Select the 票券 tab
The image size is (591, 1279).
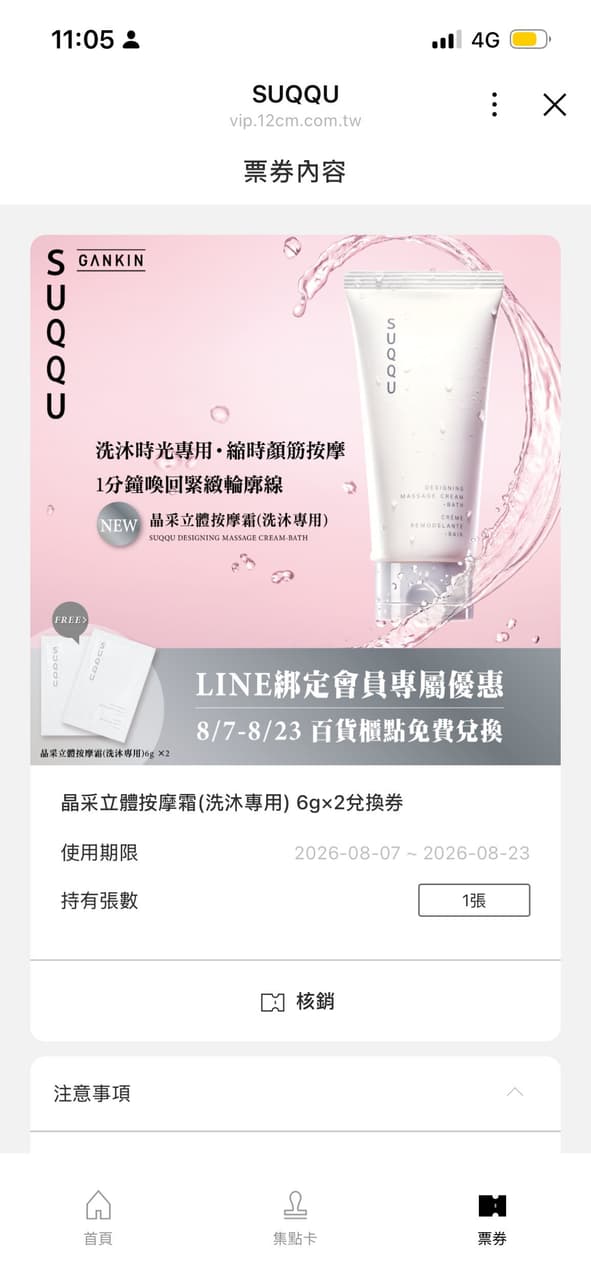click(492, 1216)
